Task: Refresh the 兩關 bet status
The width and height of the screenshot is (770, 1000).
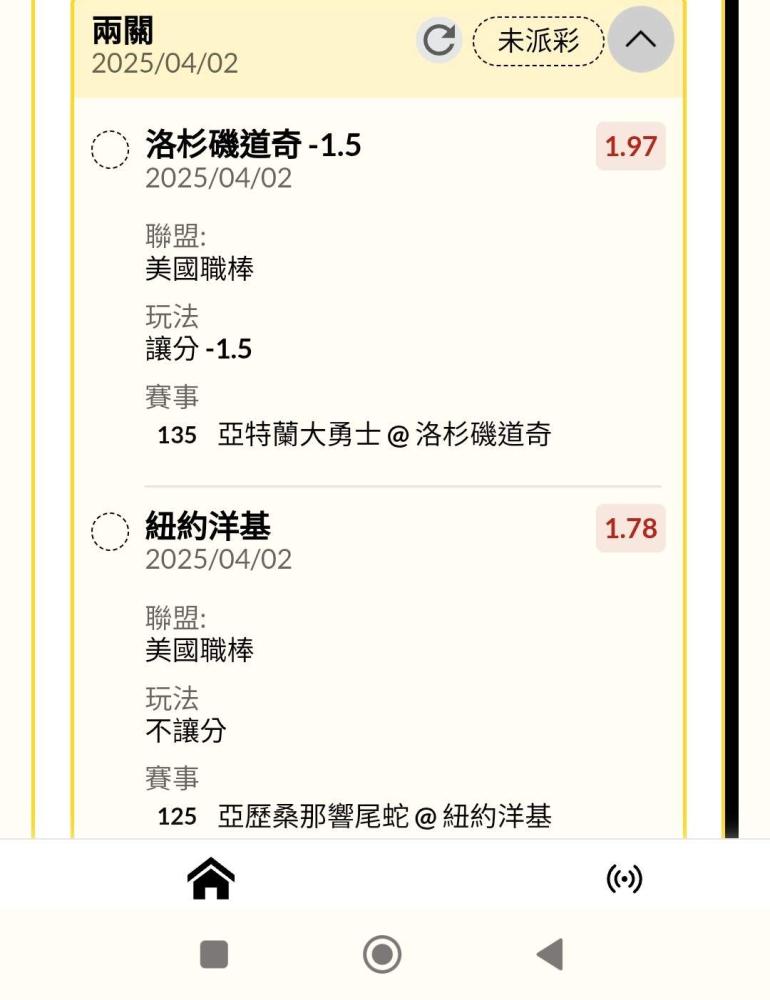Action: point(439,40)
